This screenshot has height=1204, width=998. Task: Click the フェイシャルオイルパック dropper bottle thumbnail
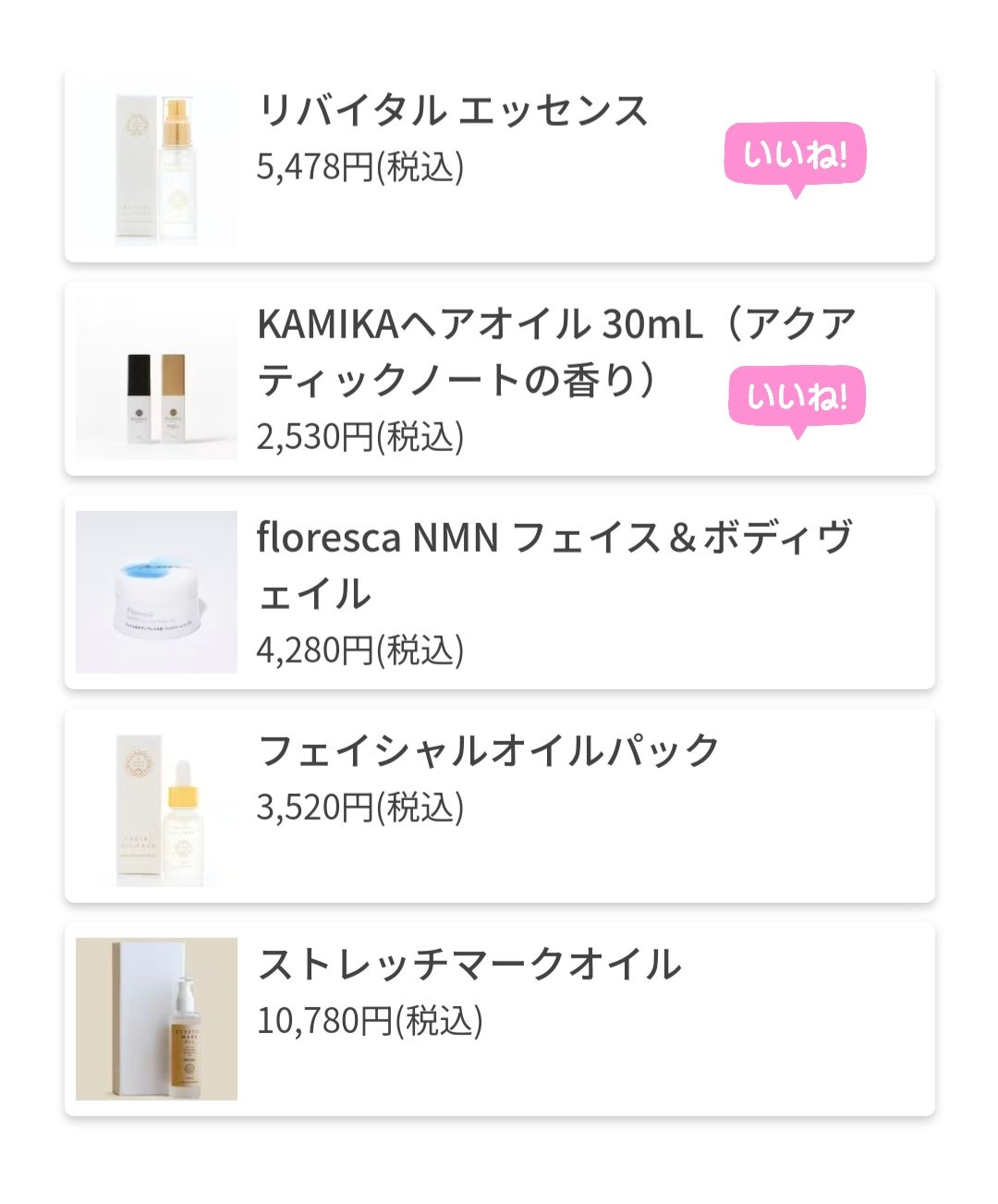pos(157,804)
